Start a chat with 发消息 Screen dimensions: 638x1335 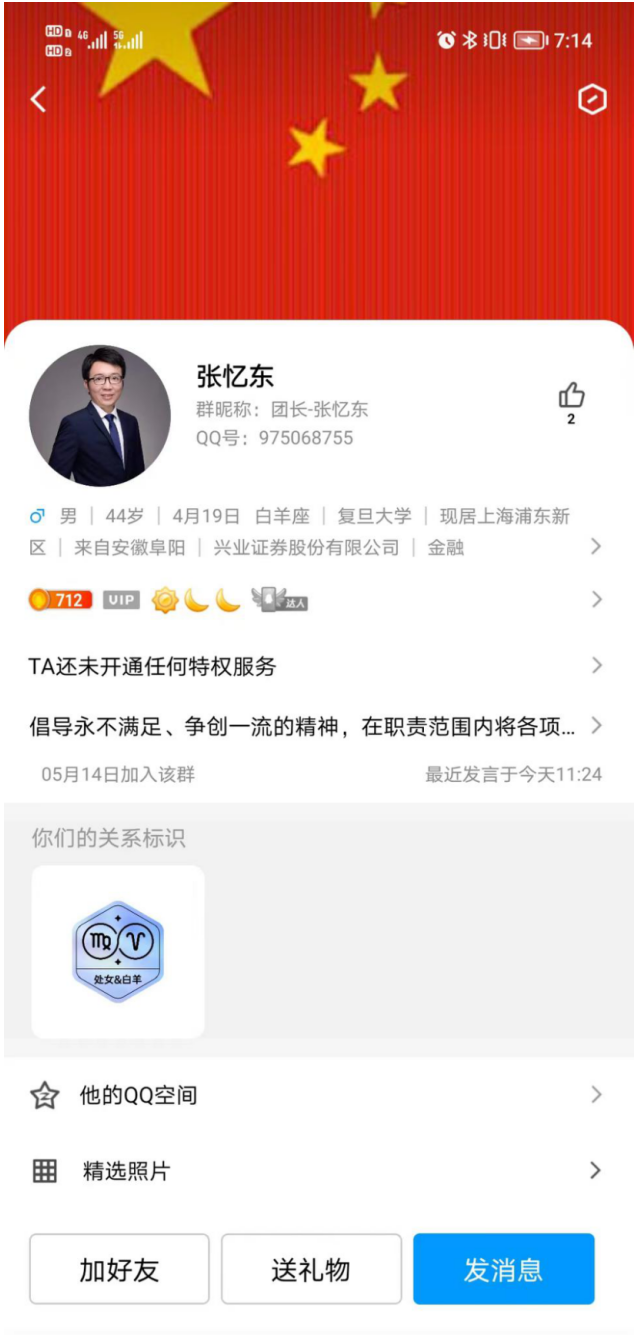coord(503,1269)
